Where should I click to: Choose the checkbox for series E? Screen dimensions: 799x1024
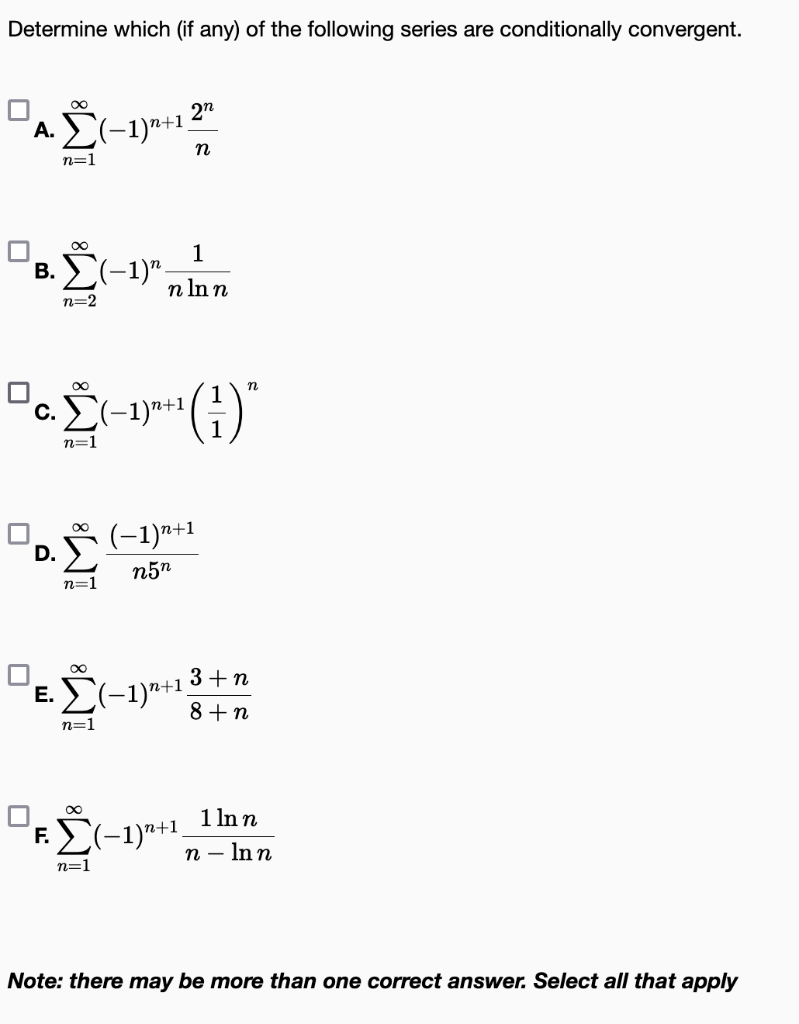pos(16,675)
